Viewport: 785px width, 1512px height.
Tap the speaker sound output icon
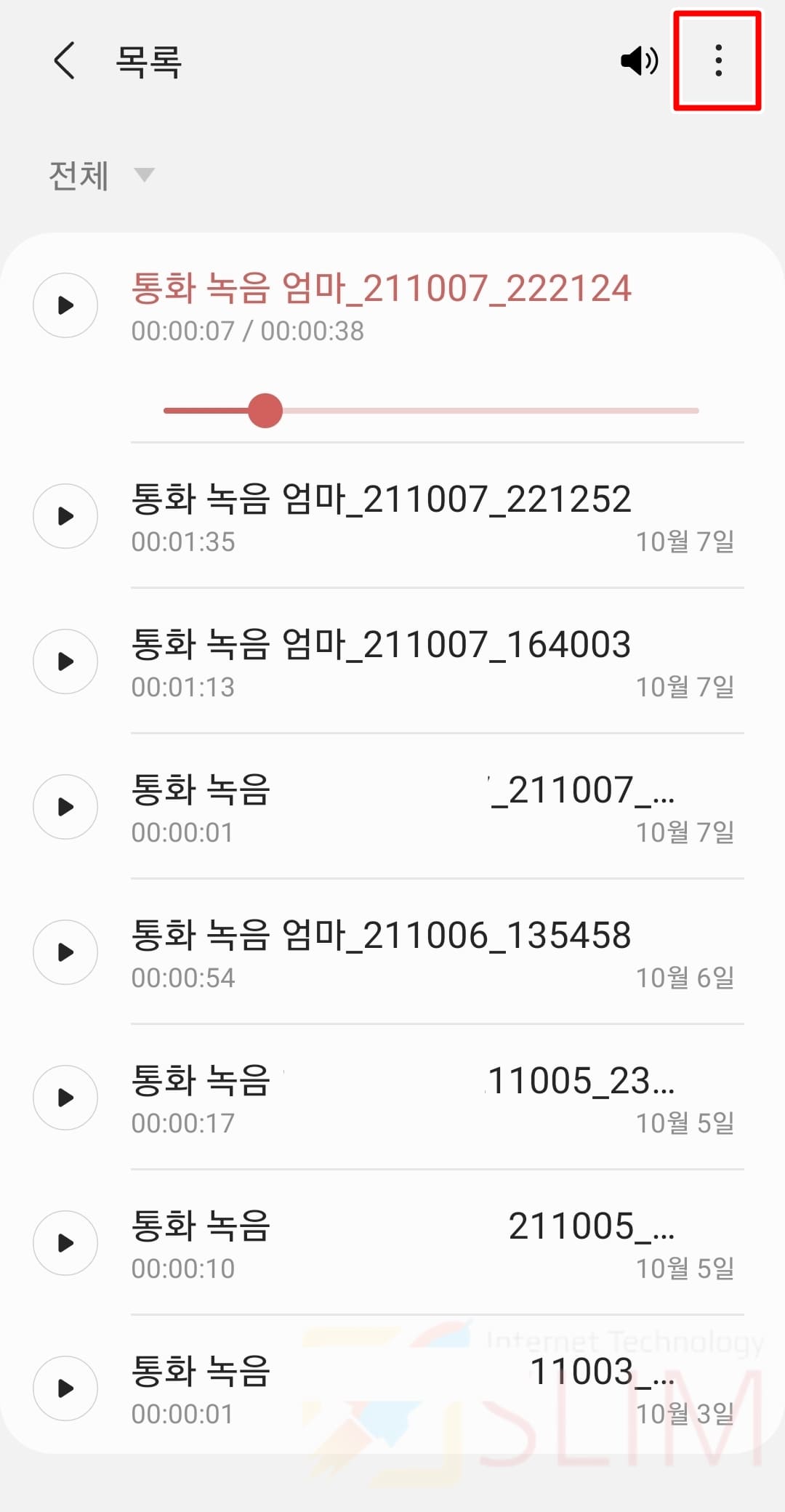tap(639, 60)
